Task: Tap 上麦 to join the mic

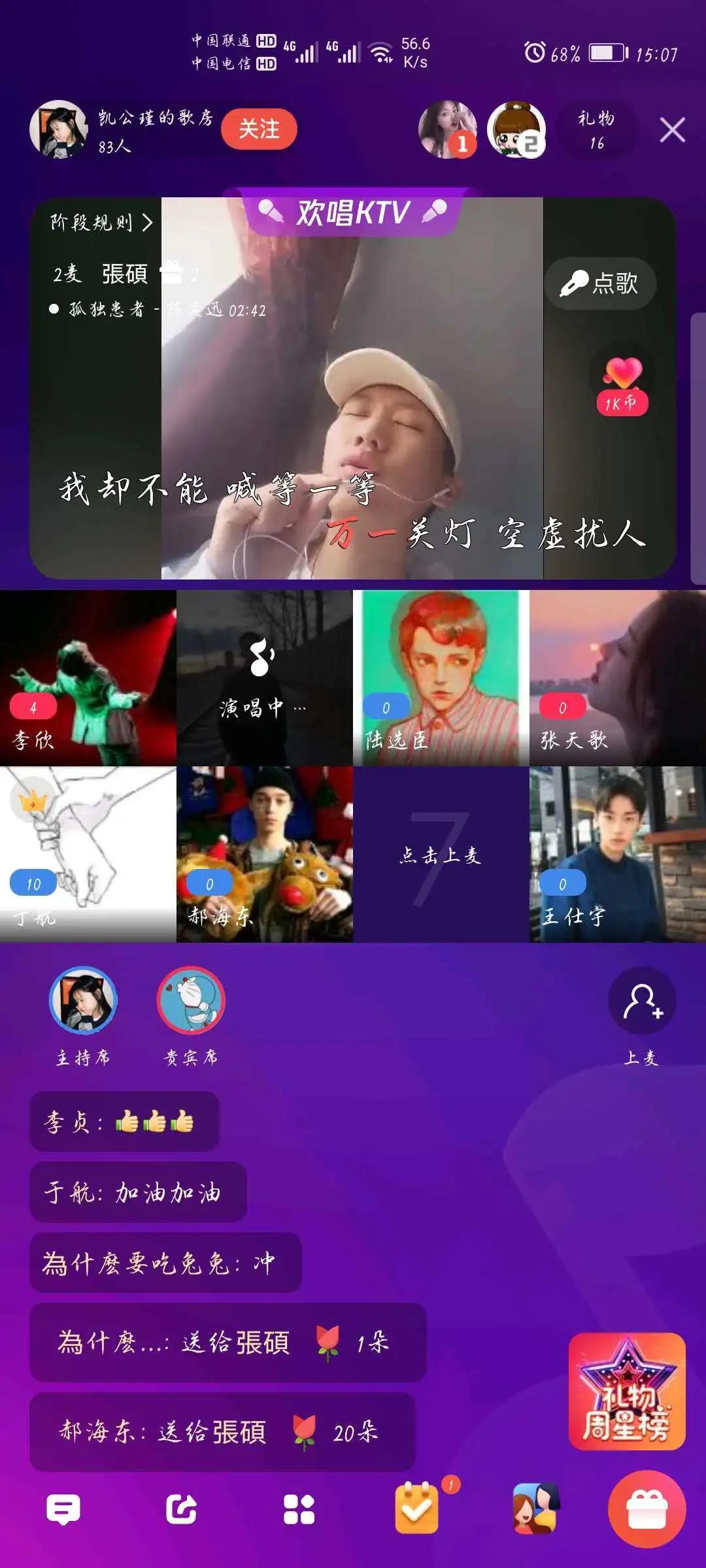Action: pos(641,1001)
